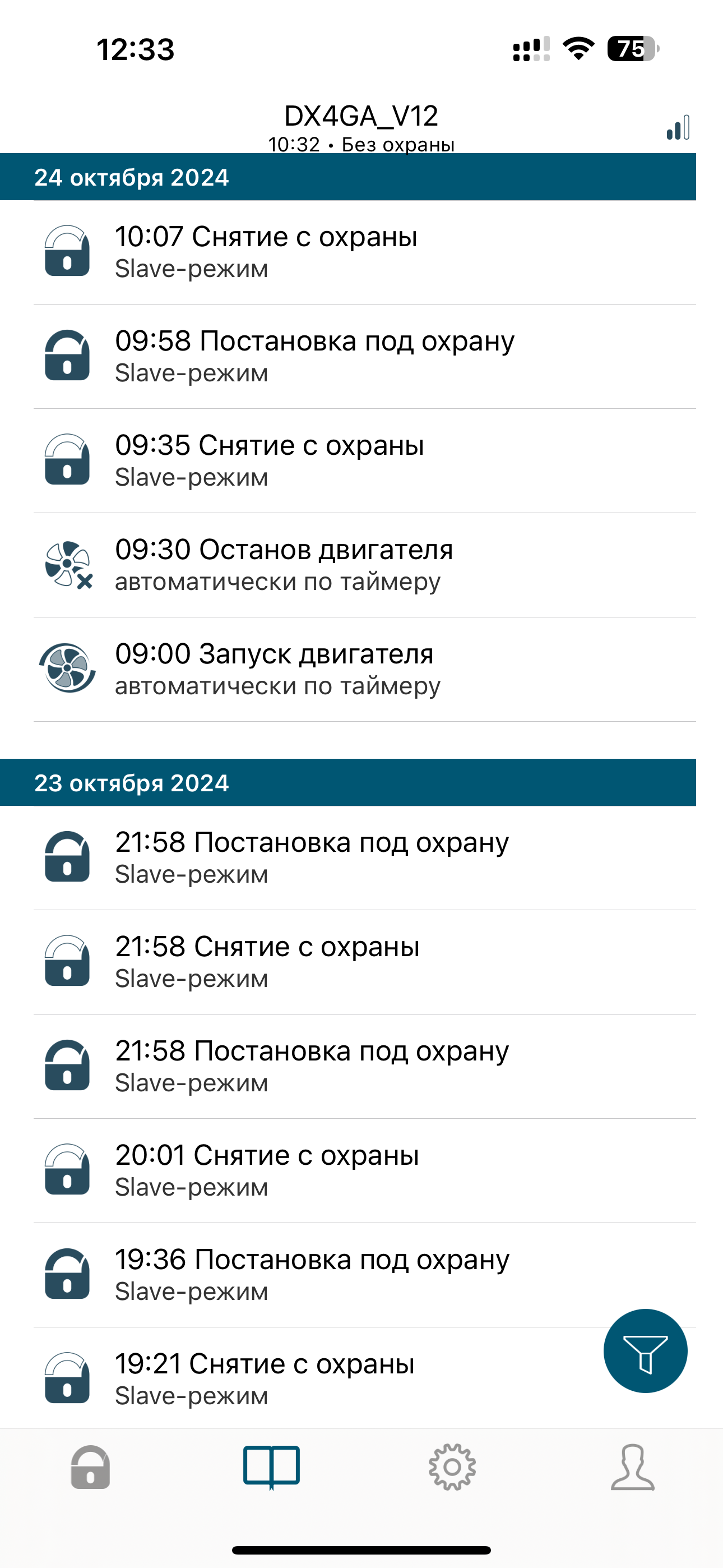Switch to the lock control tab

pyautogui.click(x=90, y=1467)
